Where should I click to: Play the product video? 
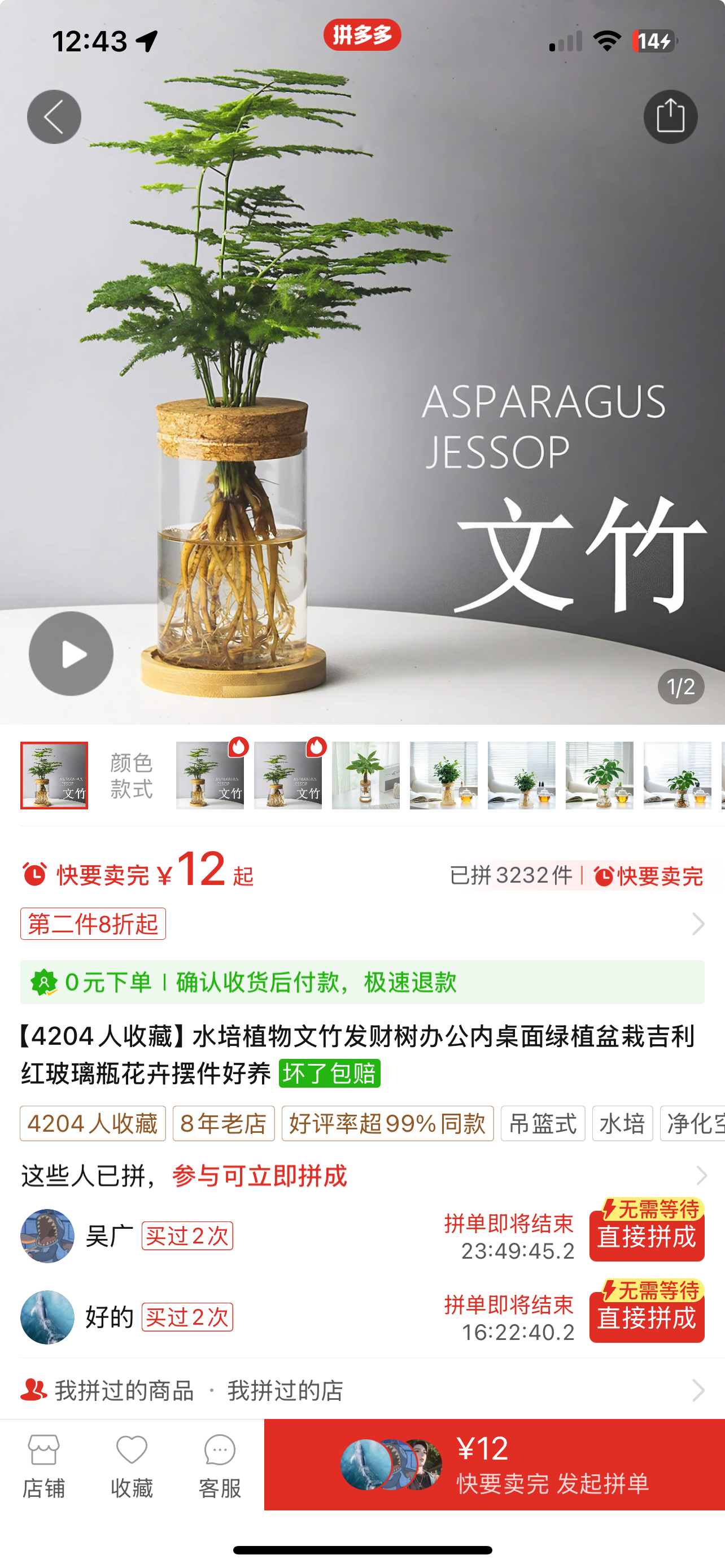[x=71, y=654]
